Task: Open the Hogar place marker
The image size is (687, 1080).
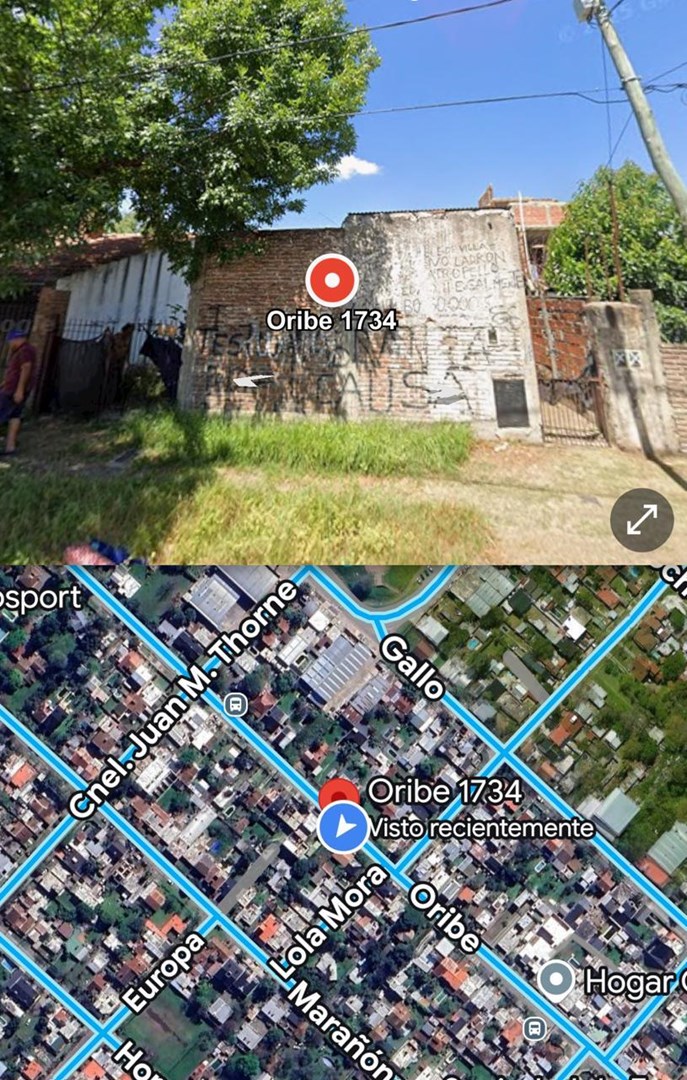Action: click(555, 980)
